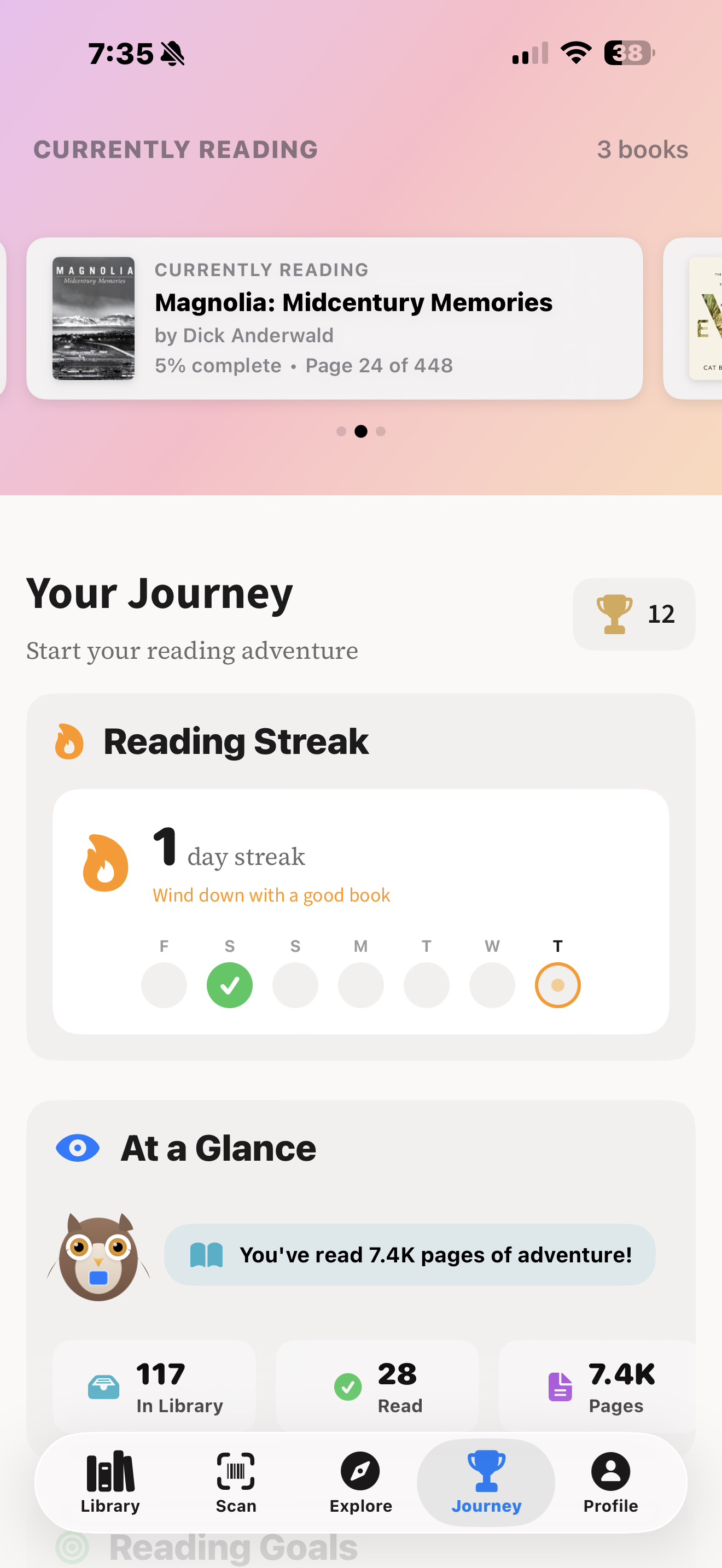Tap Monday's empty streak circle
The width and height of the screenshot is (722, 1568).
point(360,985)
